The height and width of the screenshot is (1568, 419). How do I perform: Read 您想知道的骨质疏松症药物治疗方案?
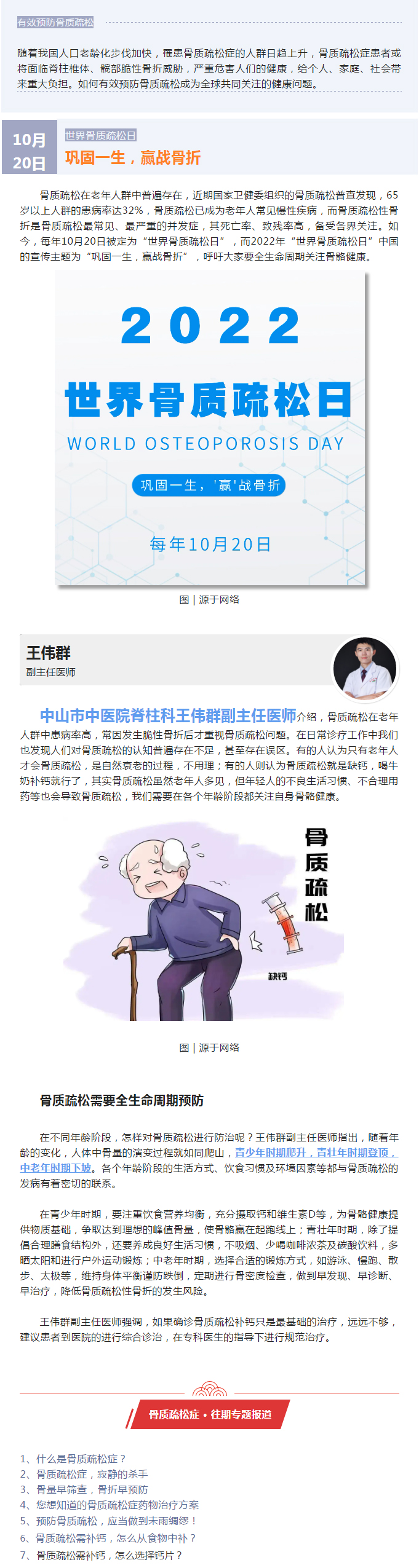[x=110, y=1505]
